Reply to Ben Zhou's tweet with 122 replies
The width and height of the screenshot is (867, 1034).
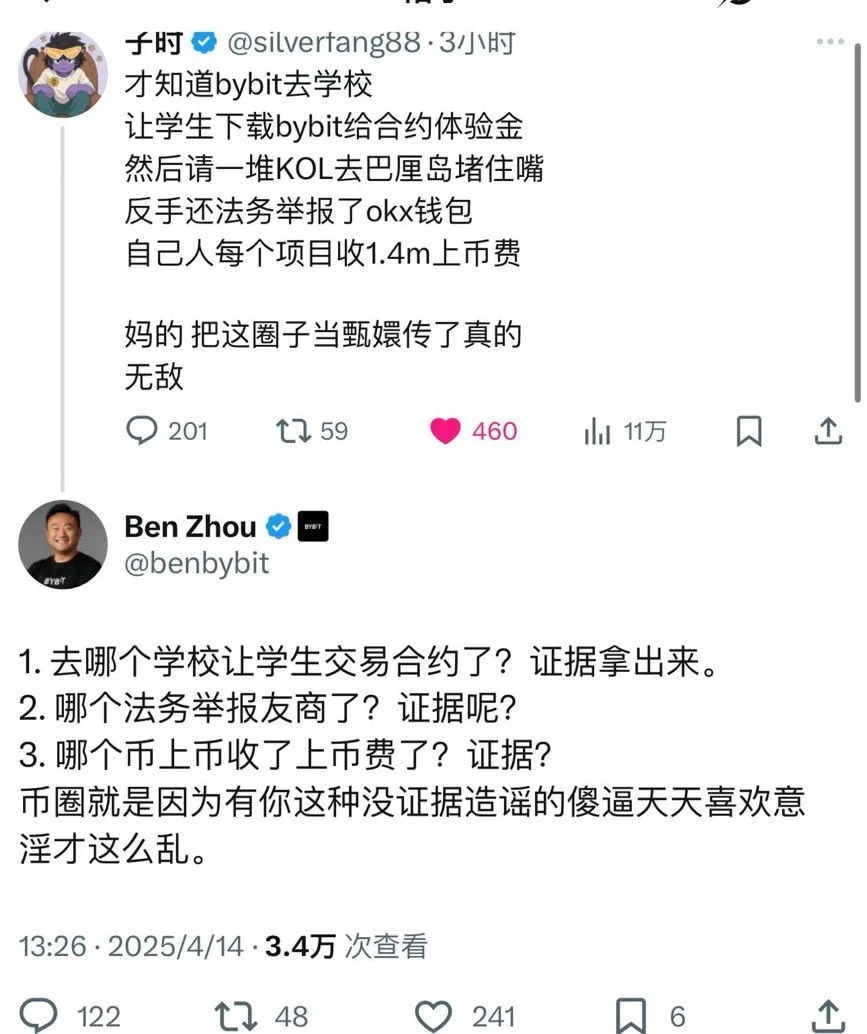coord(40,1016)
